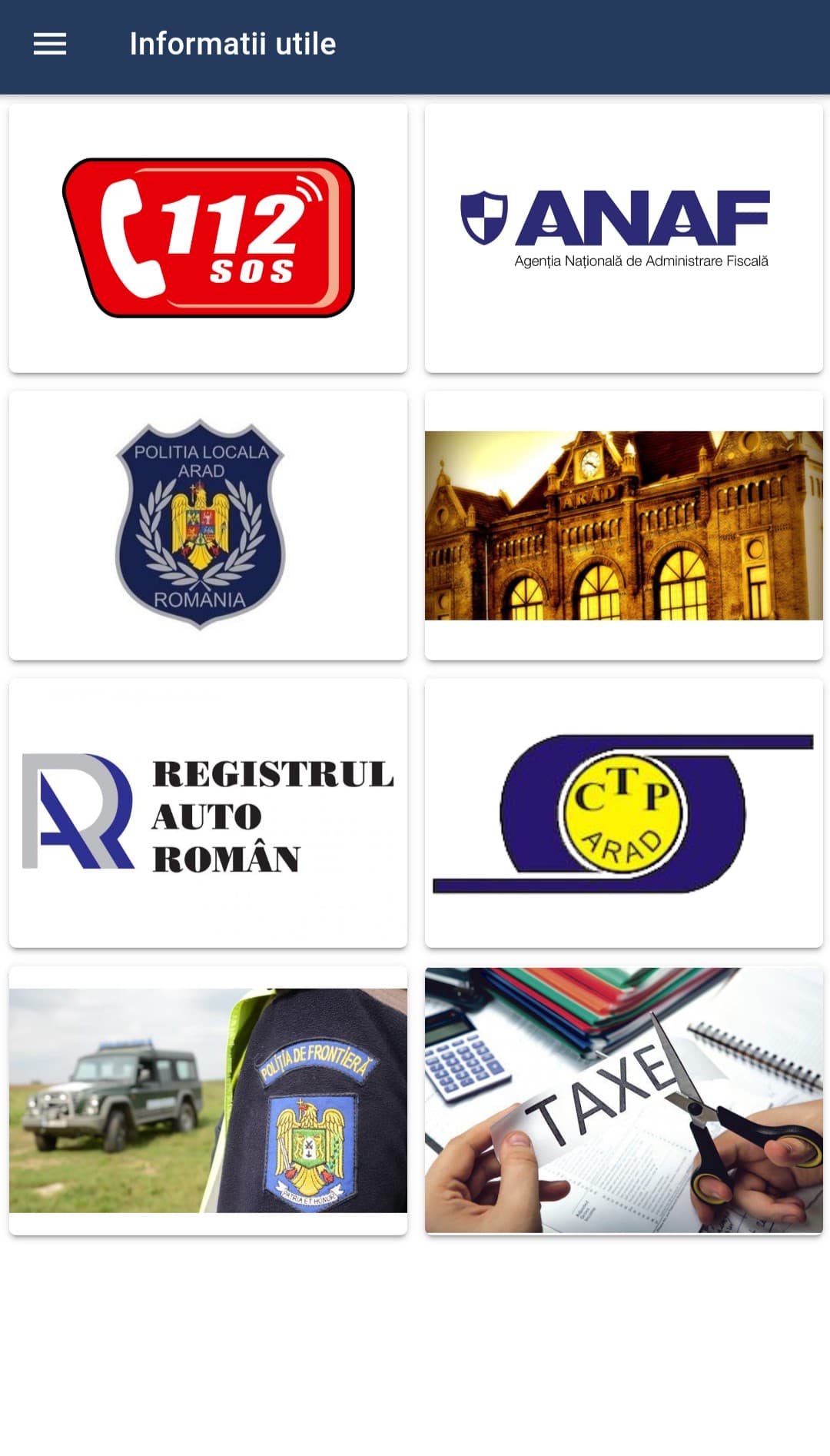This screenshot has height=1456, width=830.
Task: View the Taxe information card
Action: point(623,1100)
